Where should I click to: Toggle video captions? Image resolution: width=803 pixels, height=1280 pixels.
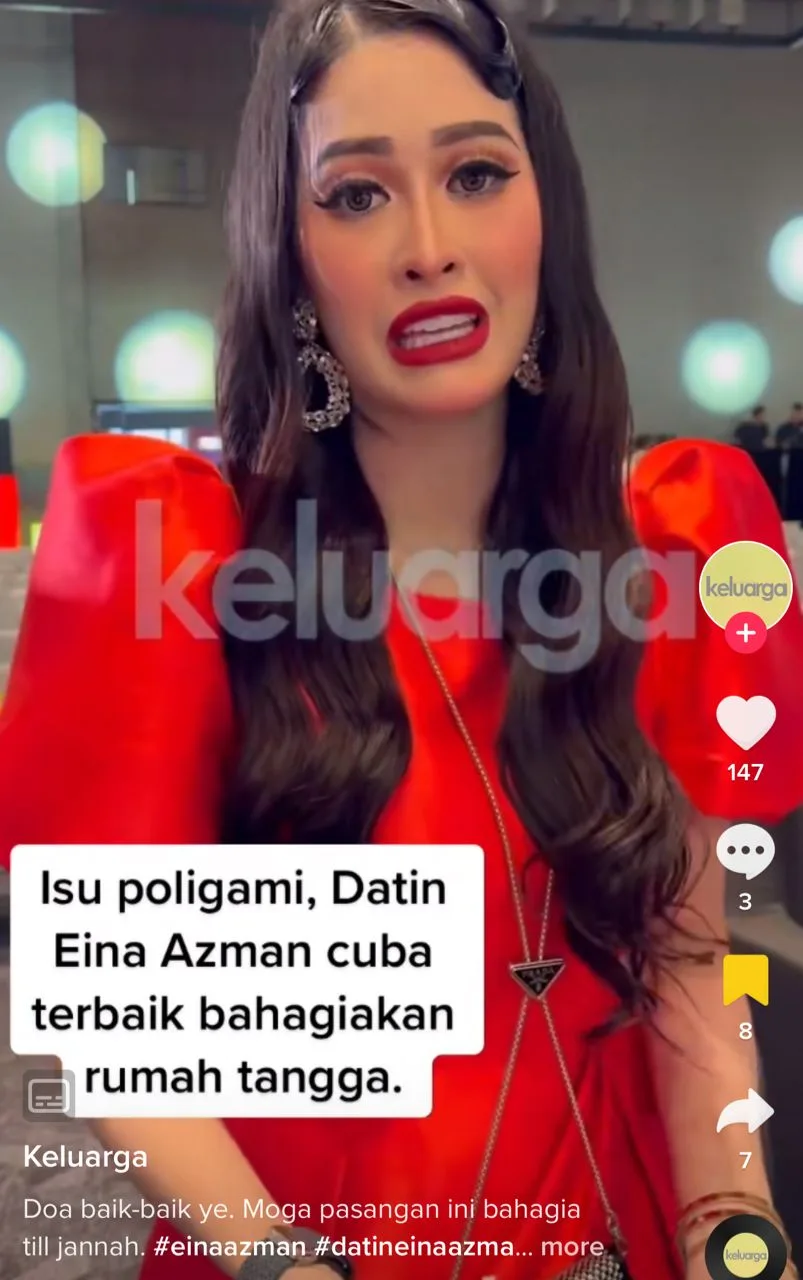pyautogui.click(x=48, y=1097)
